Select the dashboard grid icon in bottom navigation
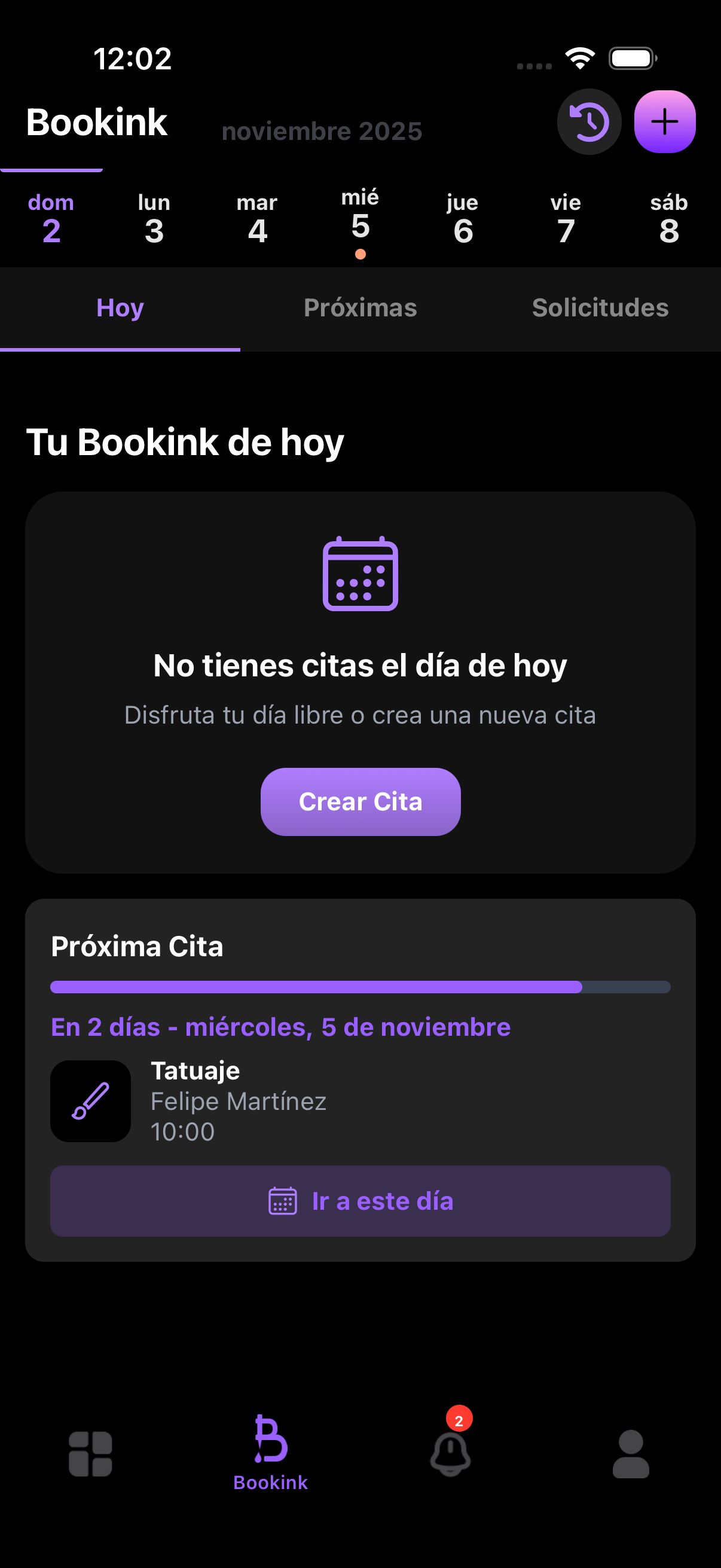Image resolution: width=721 pixels, height=1568 pixels. pos(90,1455)
